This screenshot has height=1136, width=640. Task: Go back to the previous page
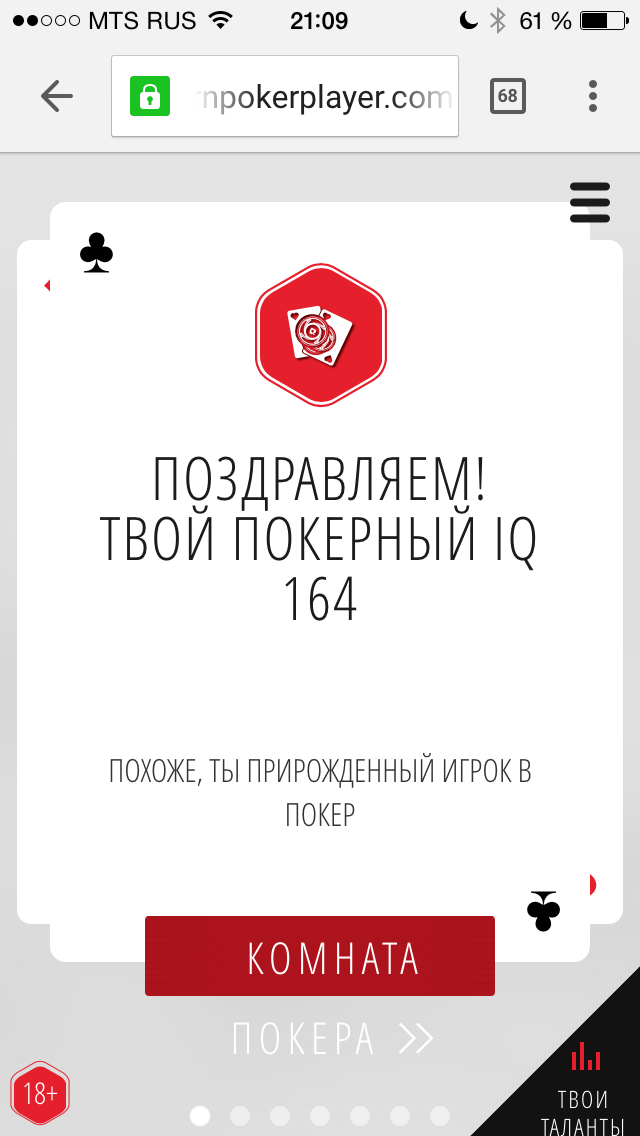(57, 96)
